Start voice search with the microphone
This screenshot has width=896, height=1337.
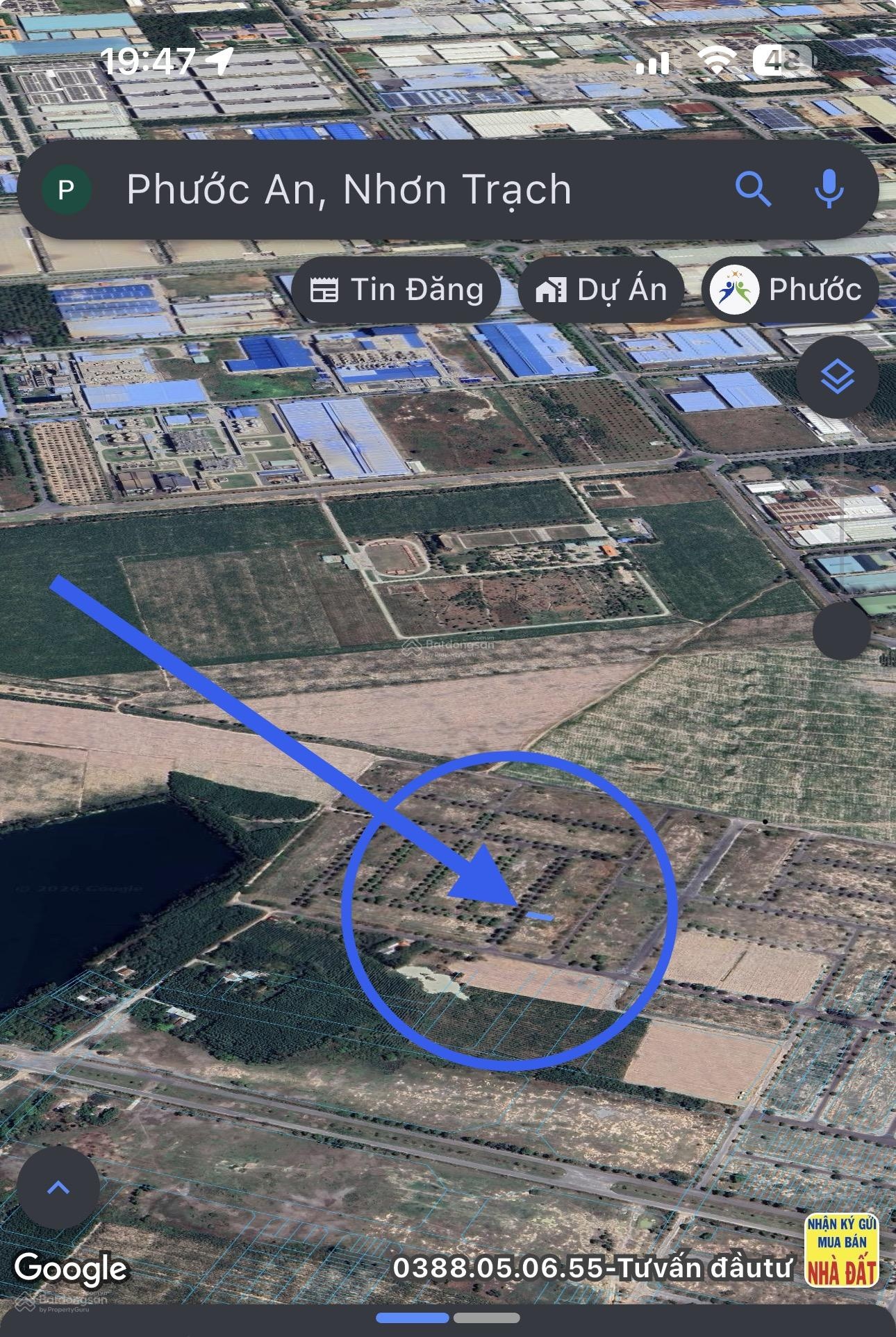[829, 189]
